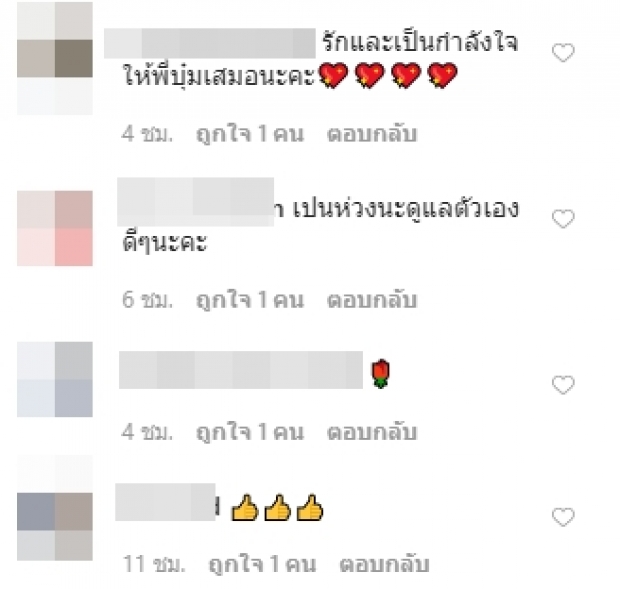Open the avatar of the เป็นห่วงนะ commenter
Screen dimensions: 620x589
[x=55, y=228]
